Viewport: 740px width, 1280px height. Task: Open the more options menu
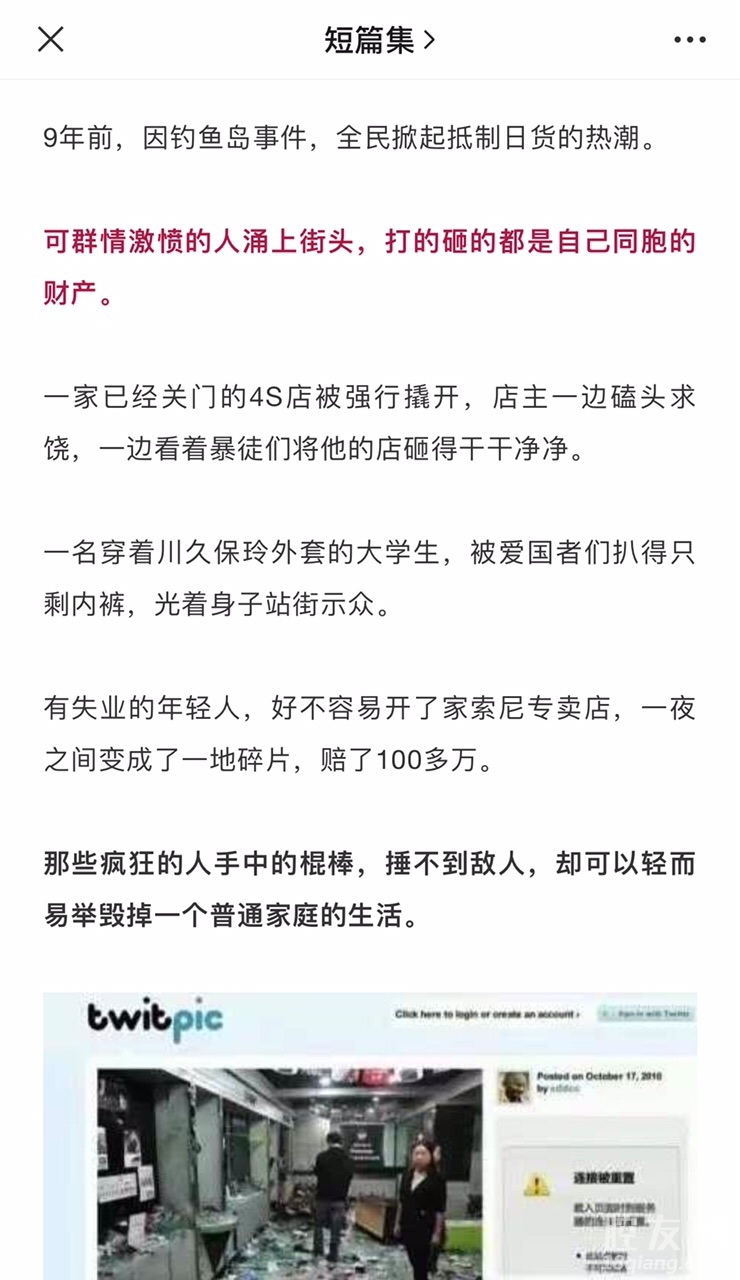point(689,40)
